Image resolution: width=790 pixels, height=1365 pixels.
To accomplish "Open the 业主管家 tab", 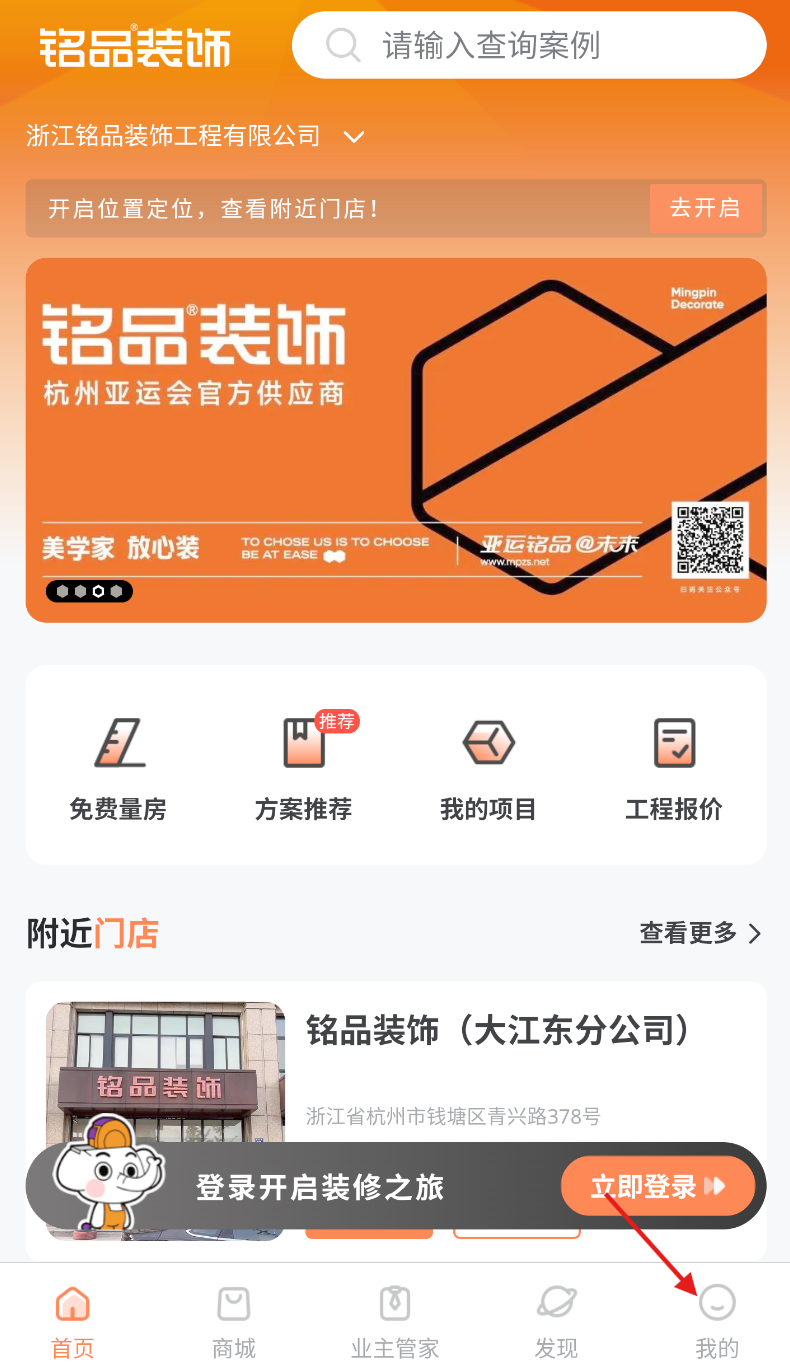I will pyautogui.click(x=395, y=1320).
